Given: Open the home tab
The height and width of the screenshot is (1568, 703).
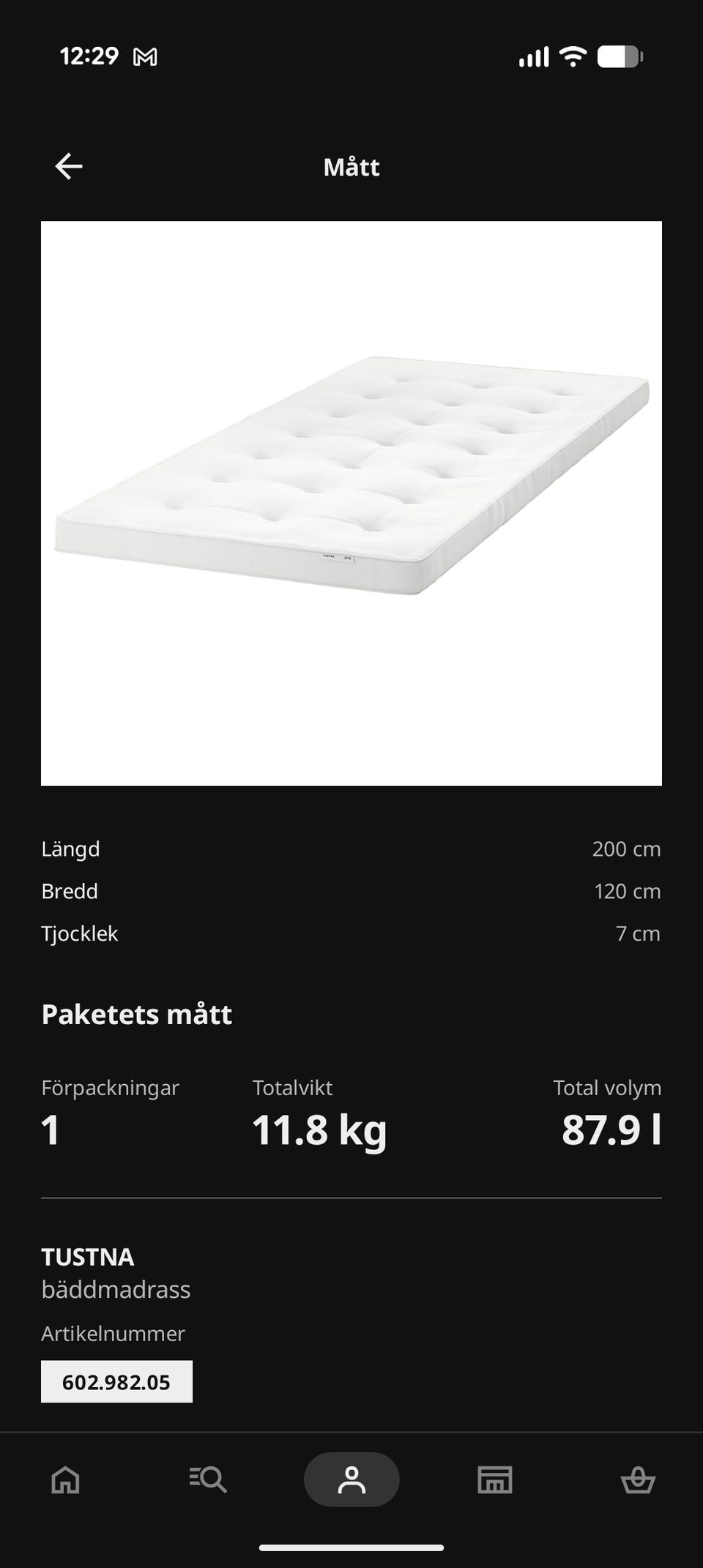Looking at the screenshot, I should coord(65,1479).
